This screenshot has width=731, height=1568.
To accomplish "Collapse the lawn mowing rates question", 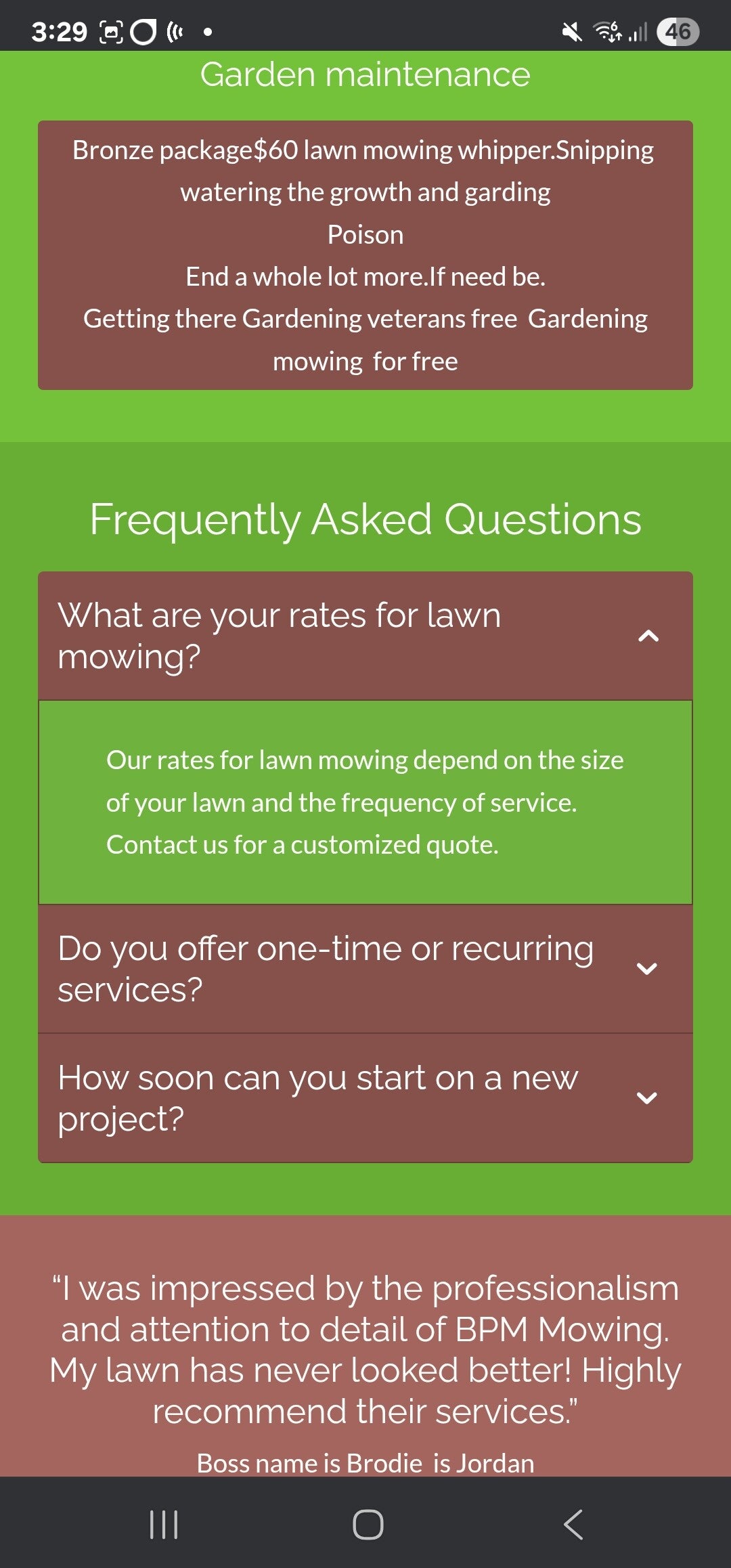I will click(648, 636).
